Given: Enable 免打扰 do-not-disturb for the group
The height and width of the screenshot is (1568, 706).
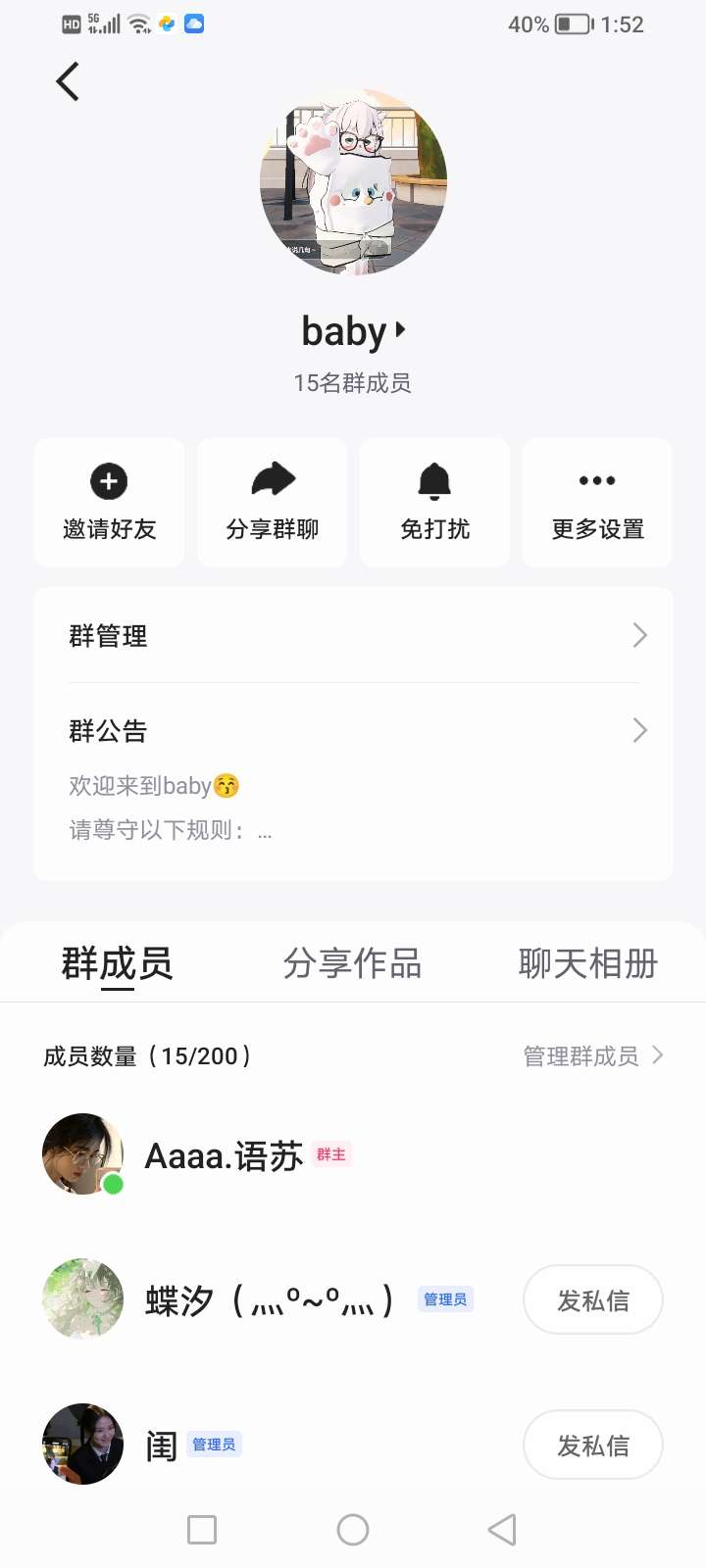Looking at the screenshot, I should click(434, 503).
